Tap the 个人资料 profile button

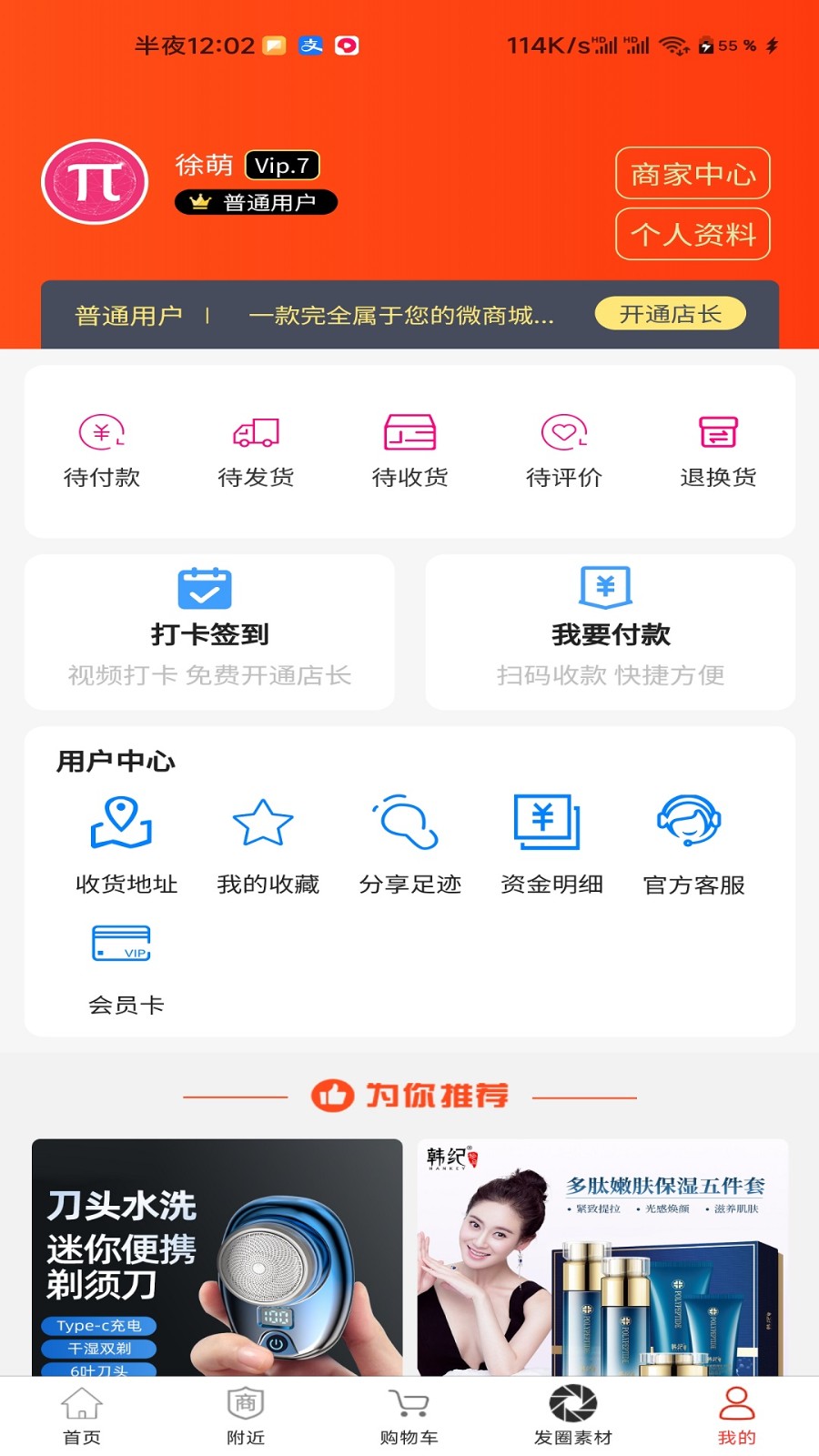[x=693, y=234]
